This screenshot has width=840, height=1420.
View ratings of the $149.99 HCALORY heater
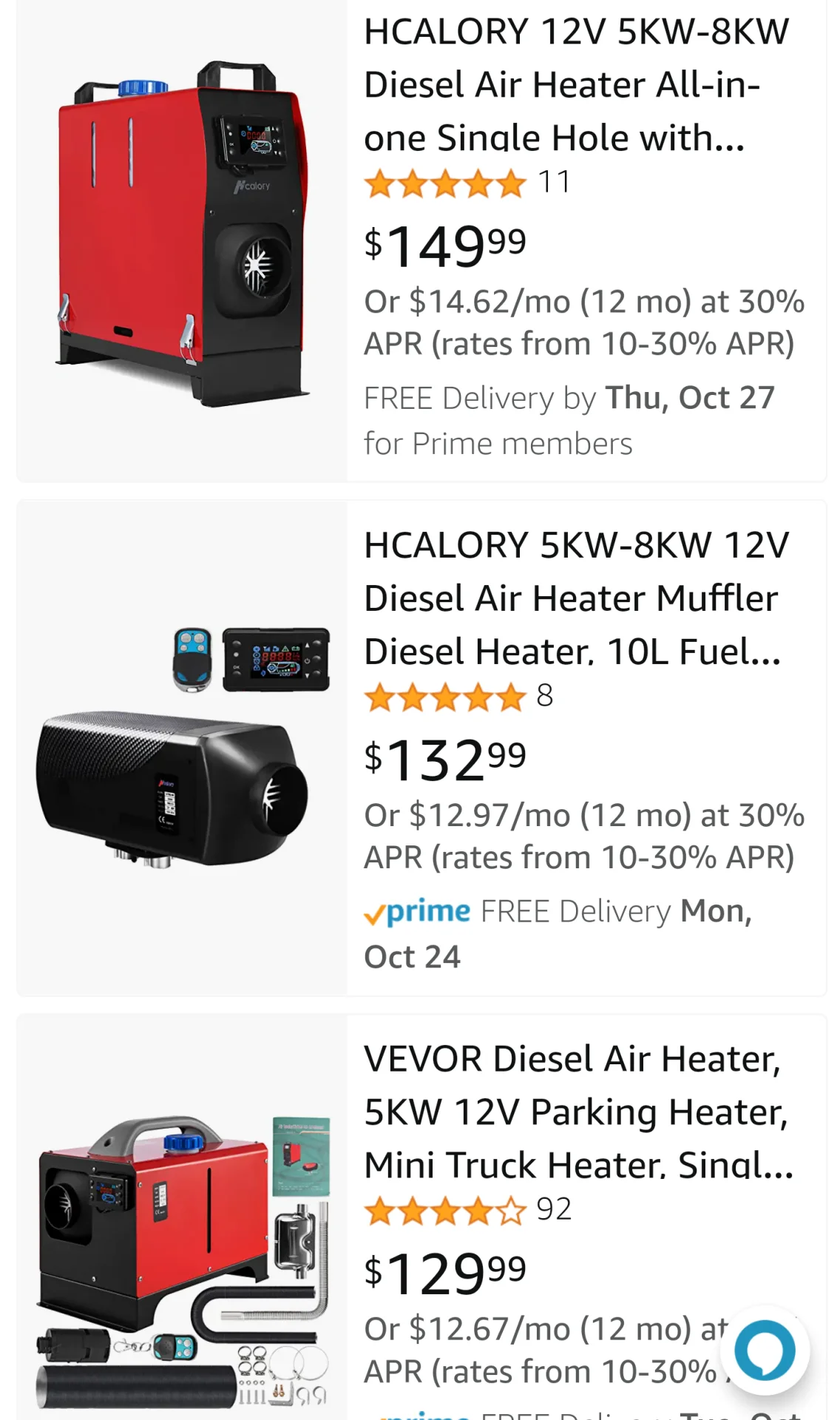(x=467, y=183)
